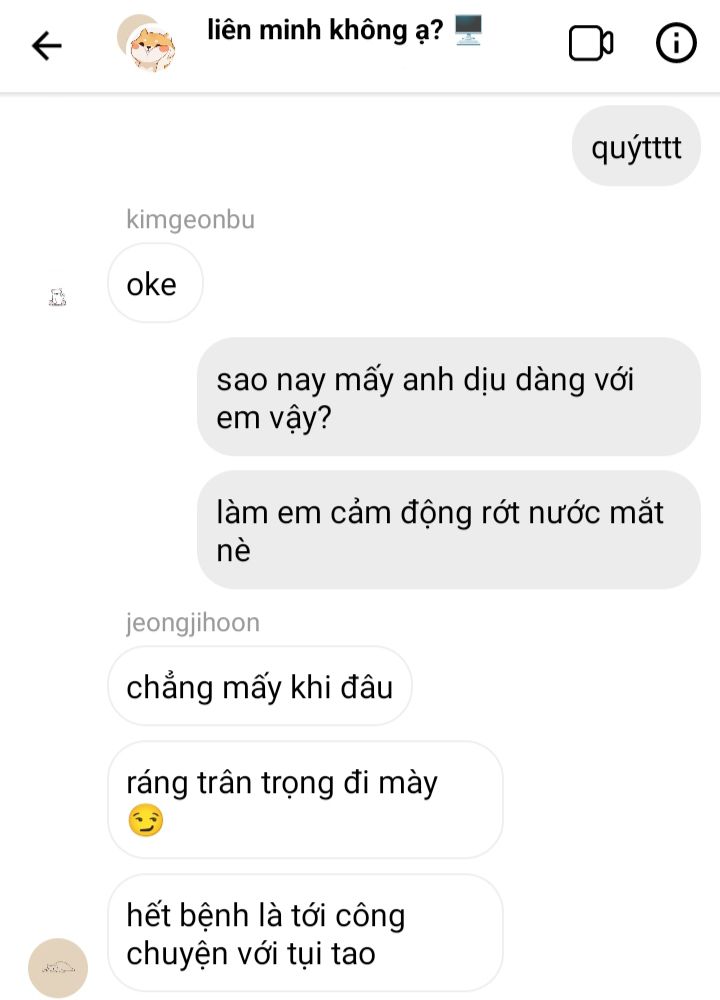720x1000 pixels.
Task: Start a video call in this group
Action: click(x=590, y=44)
